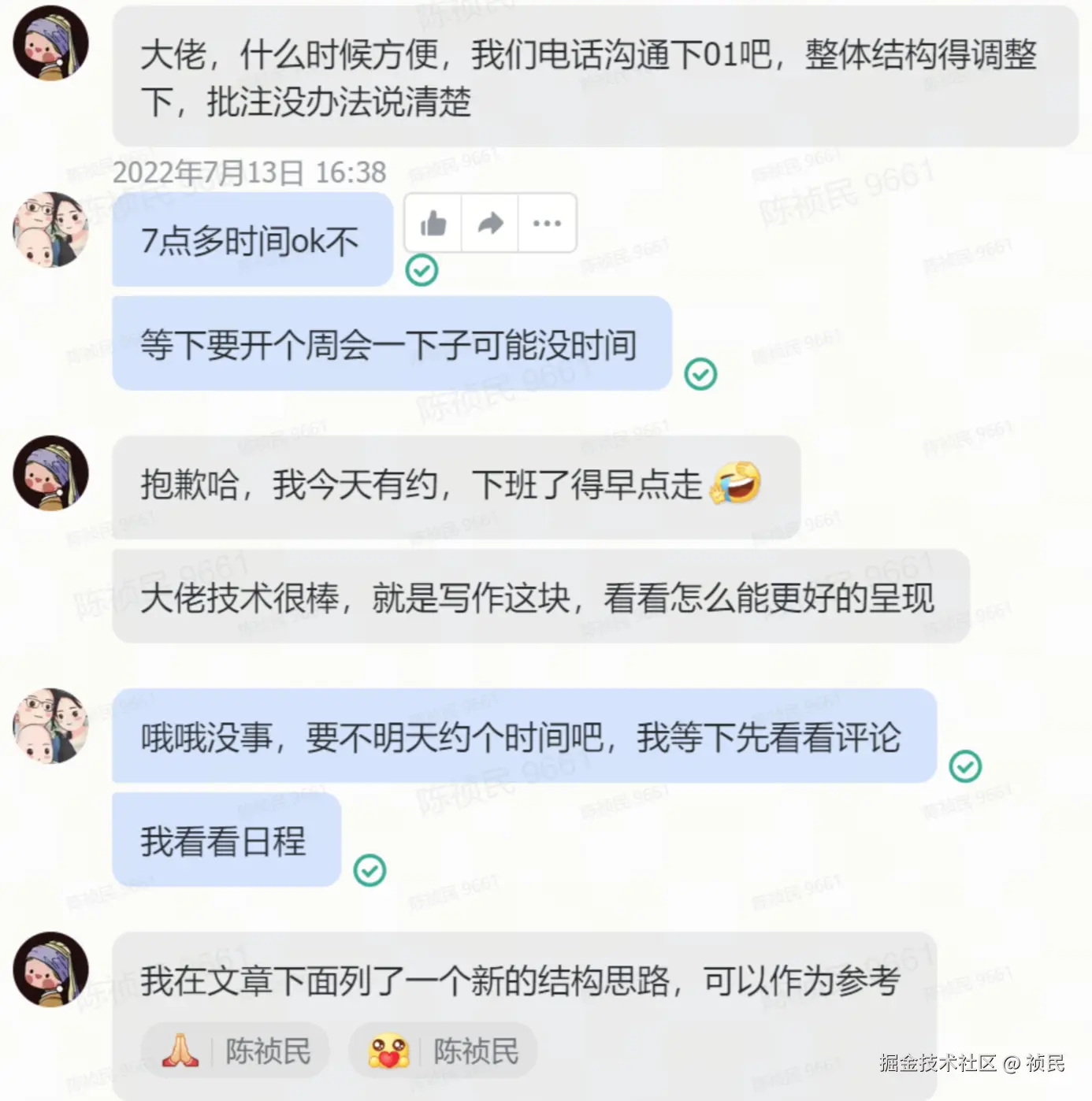
Task: Open the avatar beside "抱歉哈，我今天有约" message
Action: (x=50, y=473)
